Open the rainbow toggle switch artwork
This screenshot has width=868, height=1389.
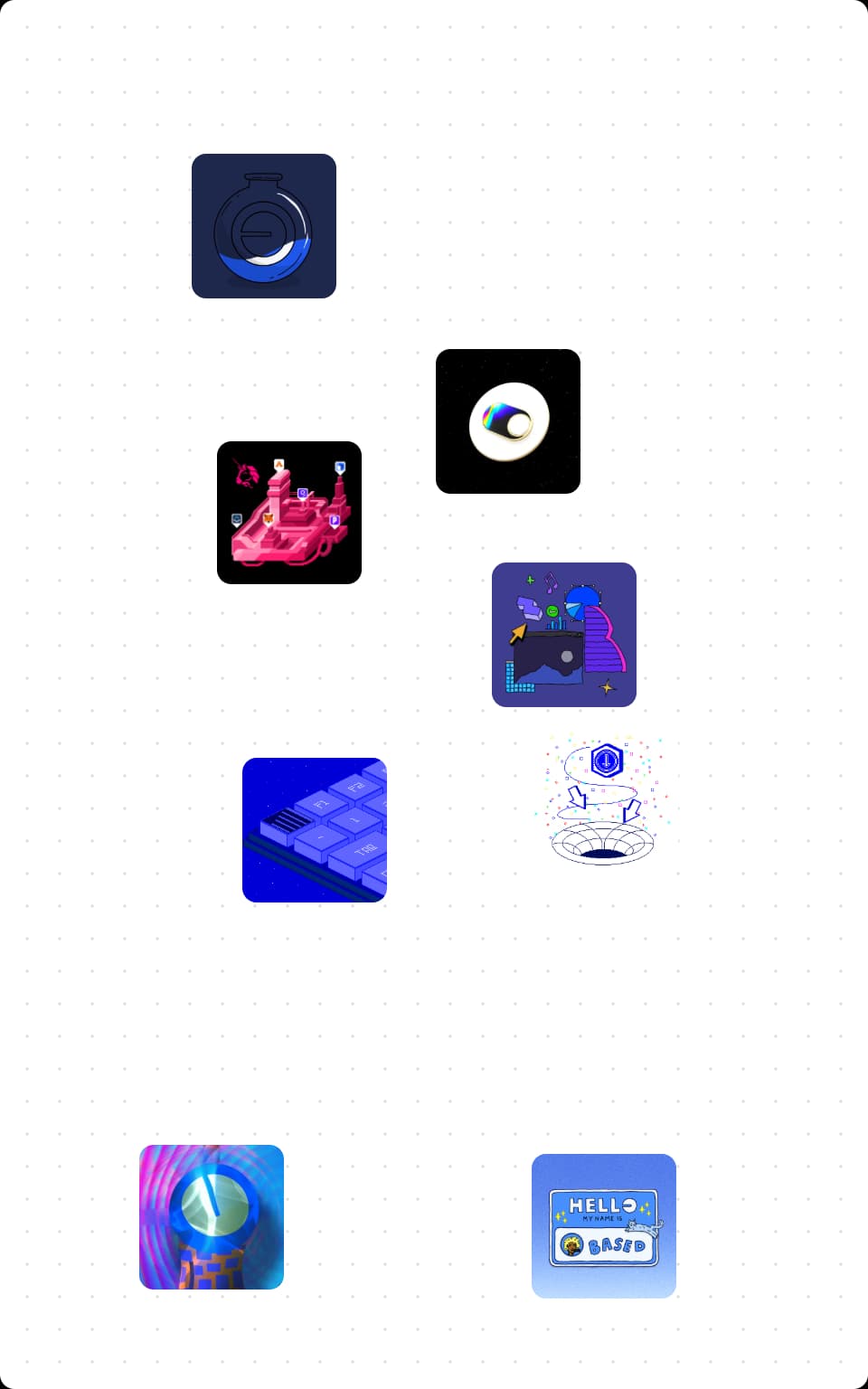(508, 421)
